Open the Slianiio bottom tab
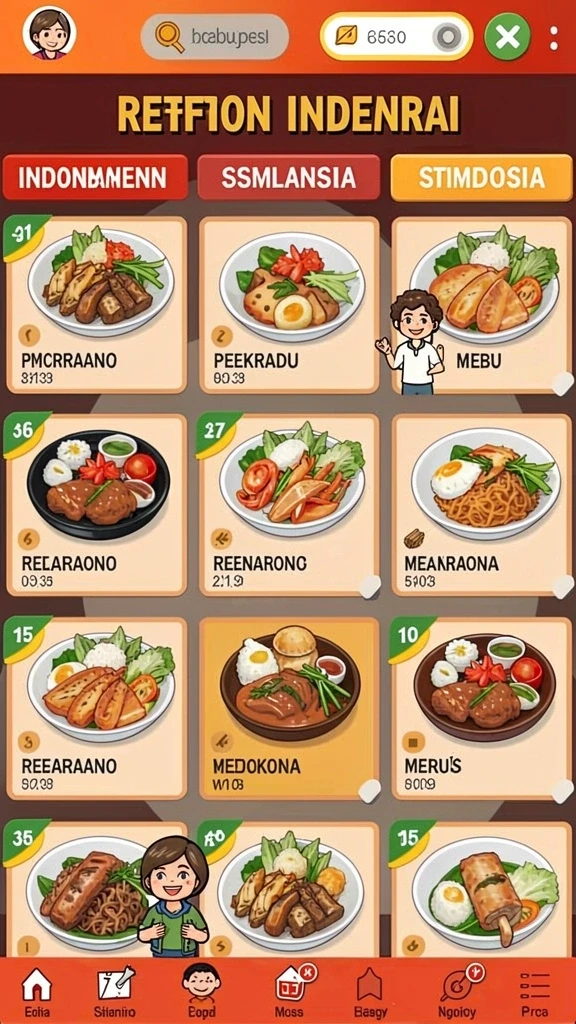The height and width of the screenshot is (1024, 576). click(x=115, y=991)
